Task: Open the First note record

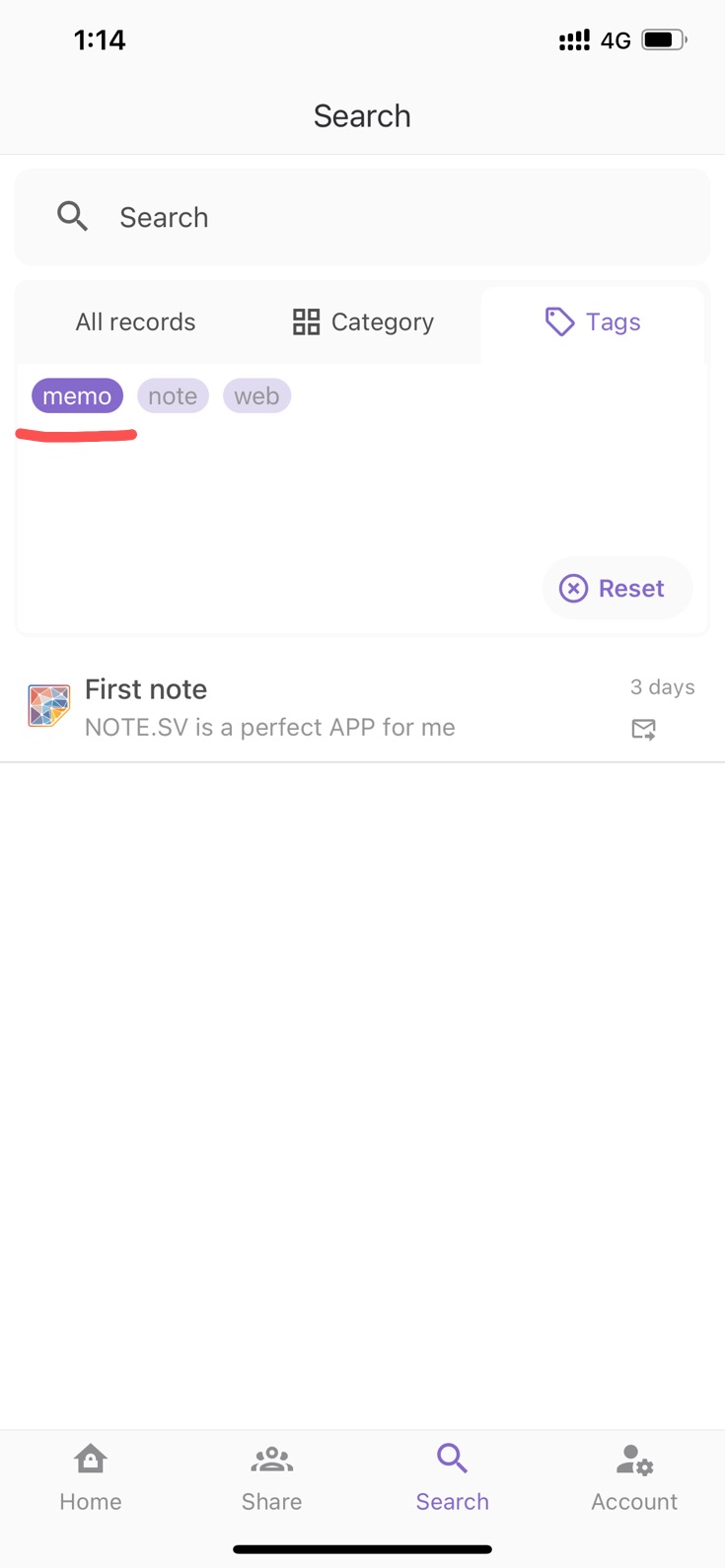Action: pyautogui.click(x=296, y=708)
